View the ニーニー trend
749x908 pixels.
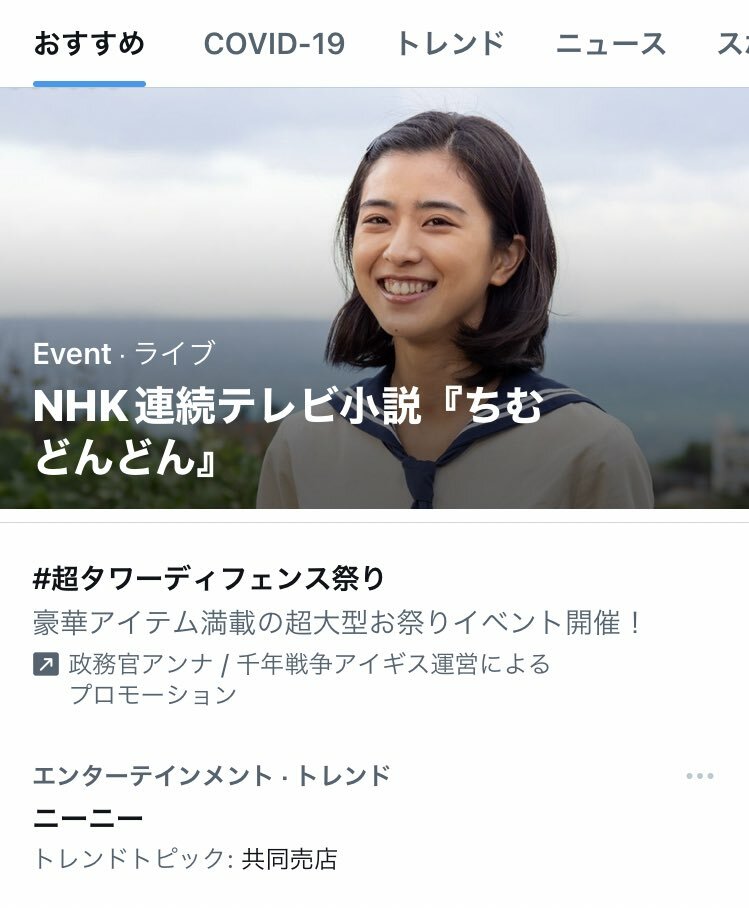tap(88, 818)
